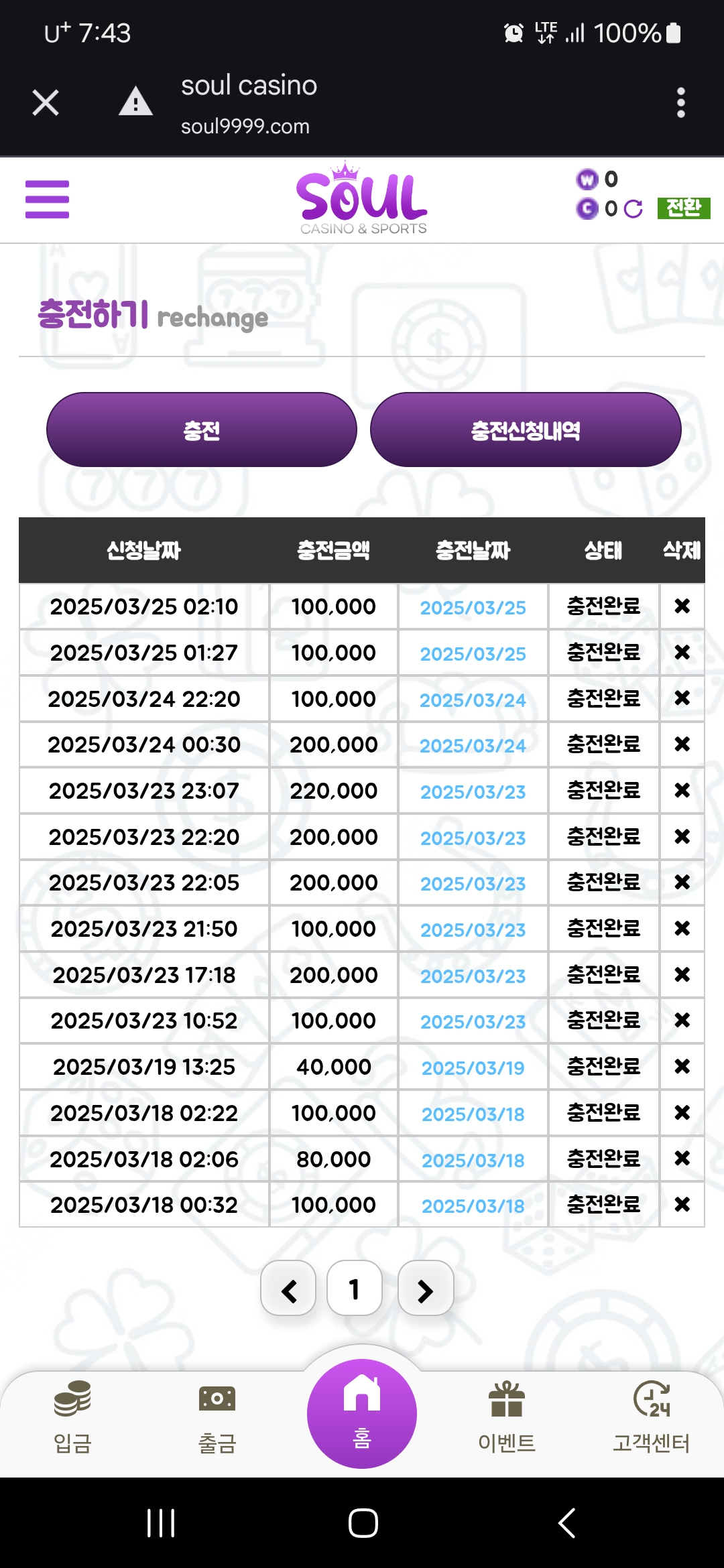Delete the 2025/03/24 00:30 entry
Screen dimensions: 724x1568
682,744
